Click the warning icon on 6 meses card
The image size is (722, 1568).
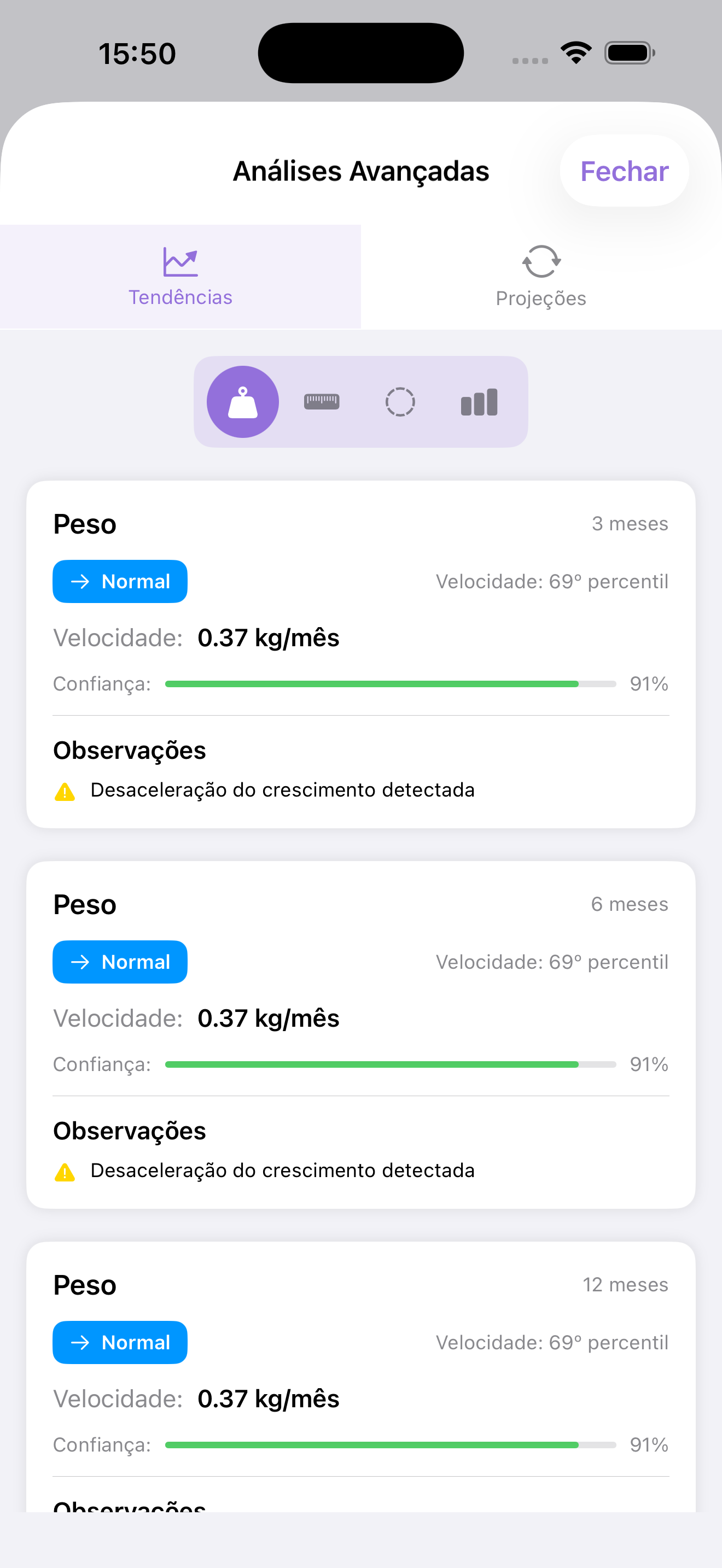click(x=65, y=1169)
